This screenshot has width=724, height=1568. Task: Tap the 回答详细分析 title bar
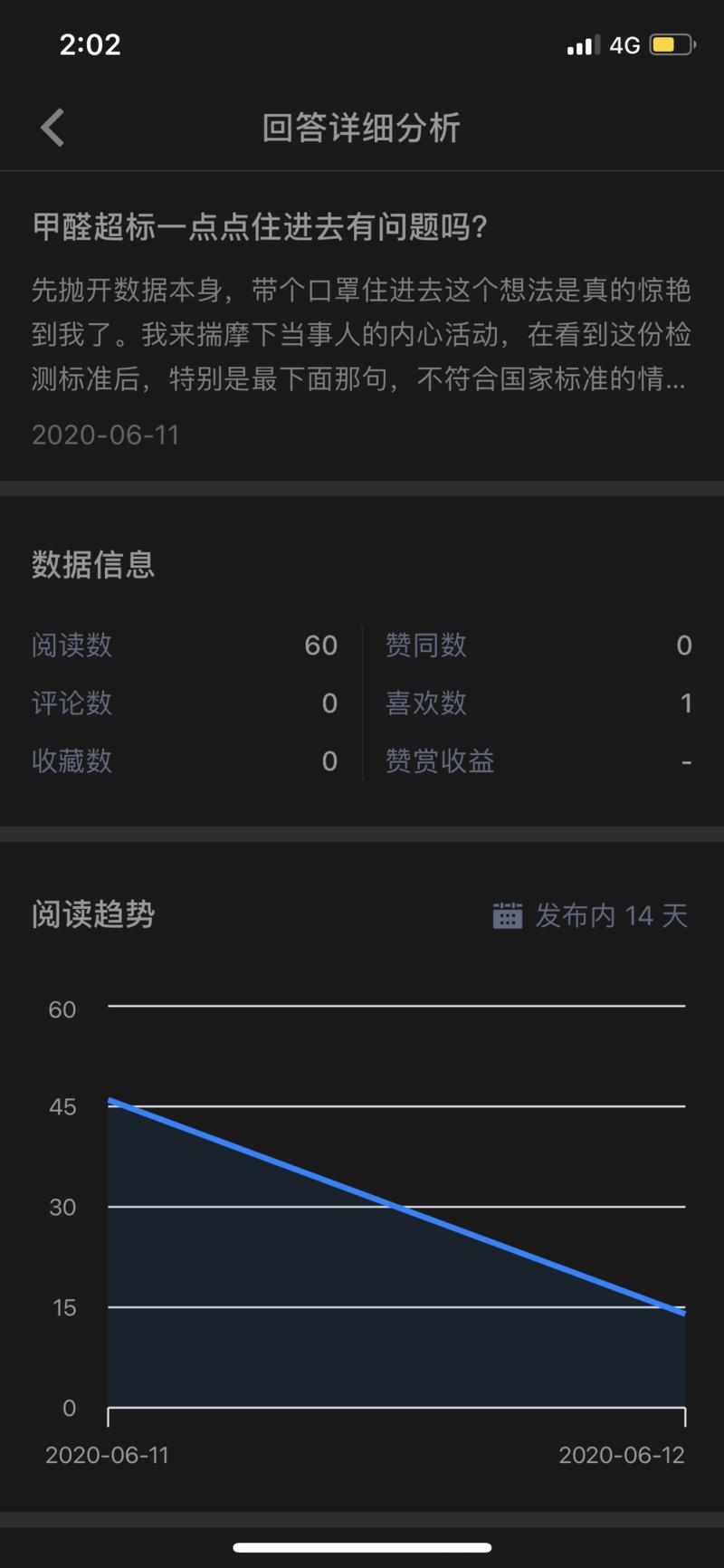(x=362, y=129)
